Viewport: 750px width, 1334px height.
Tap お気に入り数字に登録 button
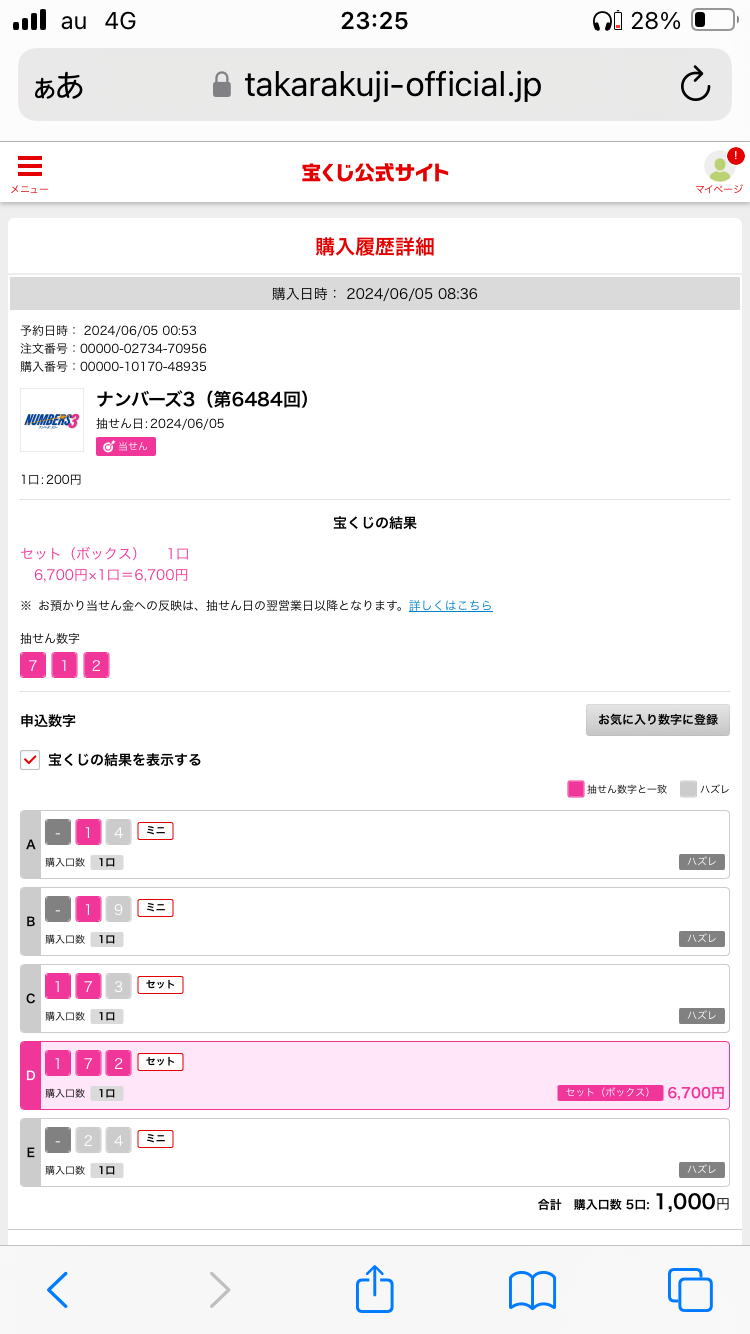(658, 720)
